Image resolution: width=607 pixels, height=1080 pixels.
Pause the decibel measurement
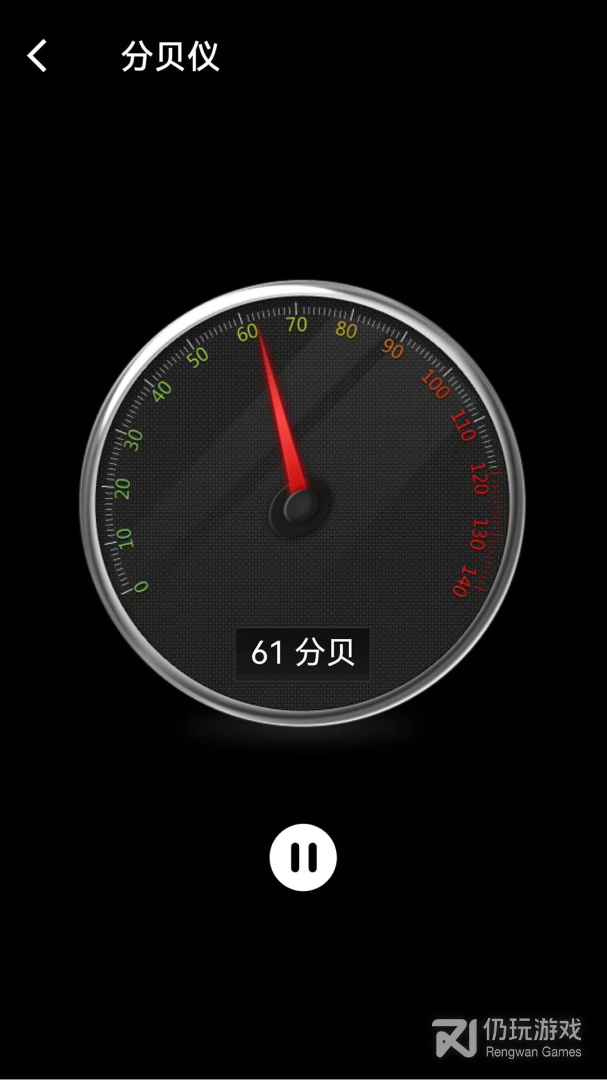303,857
